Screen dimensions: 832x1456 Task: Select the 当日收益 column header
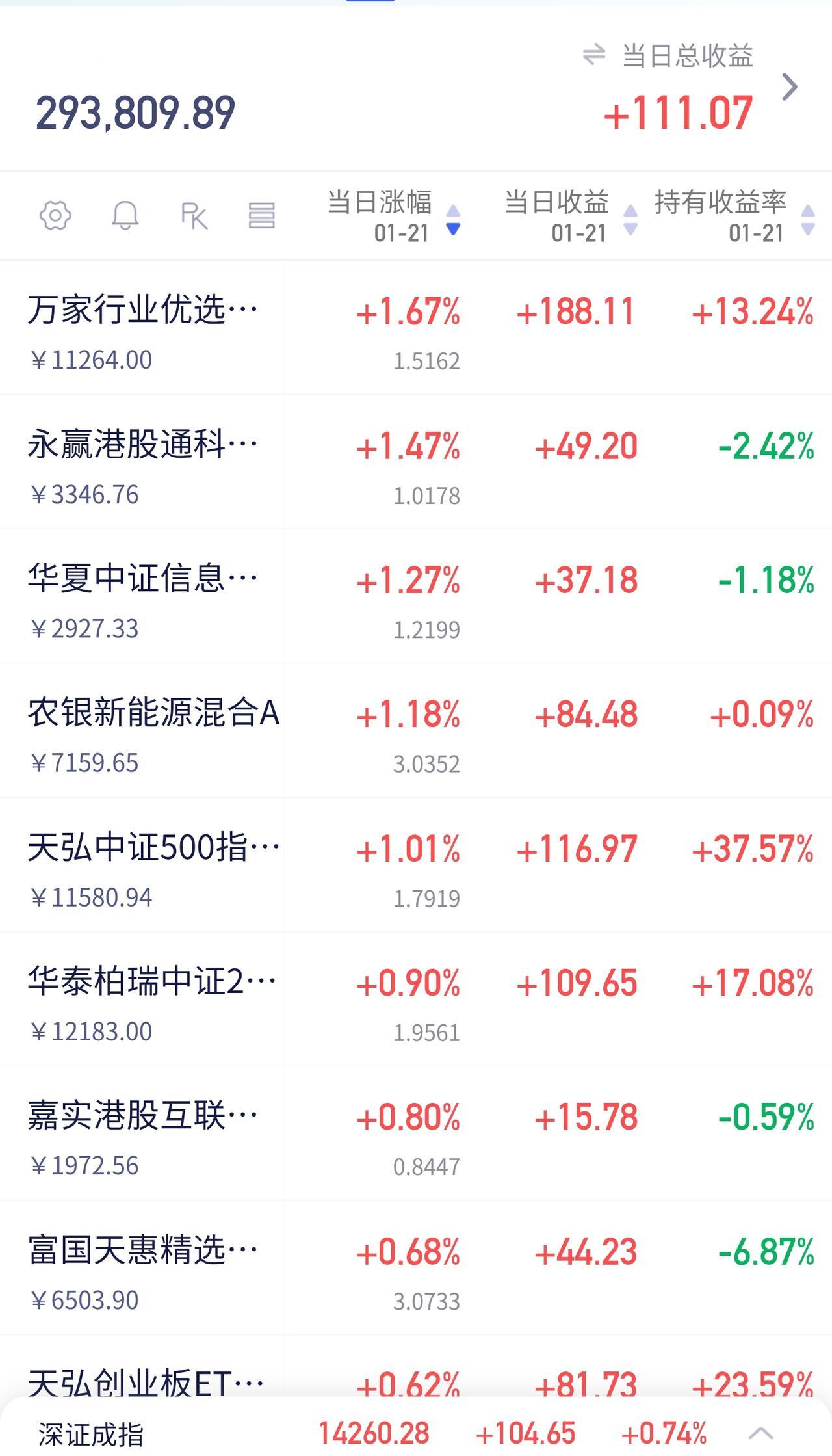pyautogui.click(x=558, y=202)
